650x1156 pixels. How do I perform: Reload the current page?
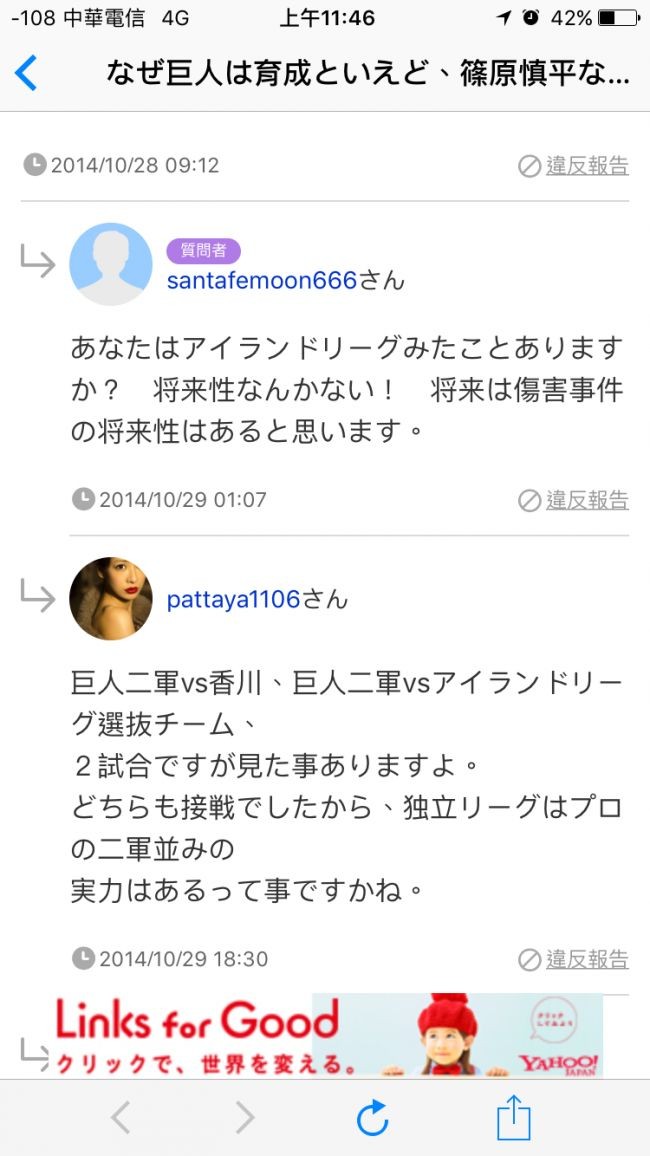click(x=372, y=1117)
